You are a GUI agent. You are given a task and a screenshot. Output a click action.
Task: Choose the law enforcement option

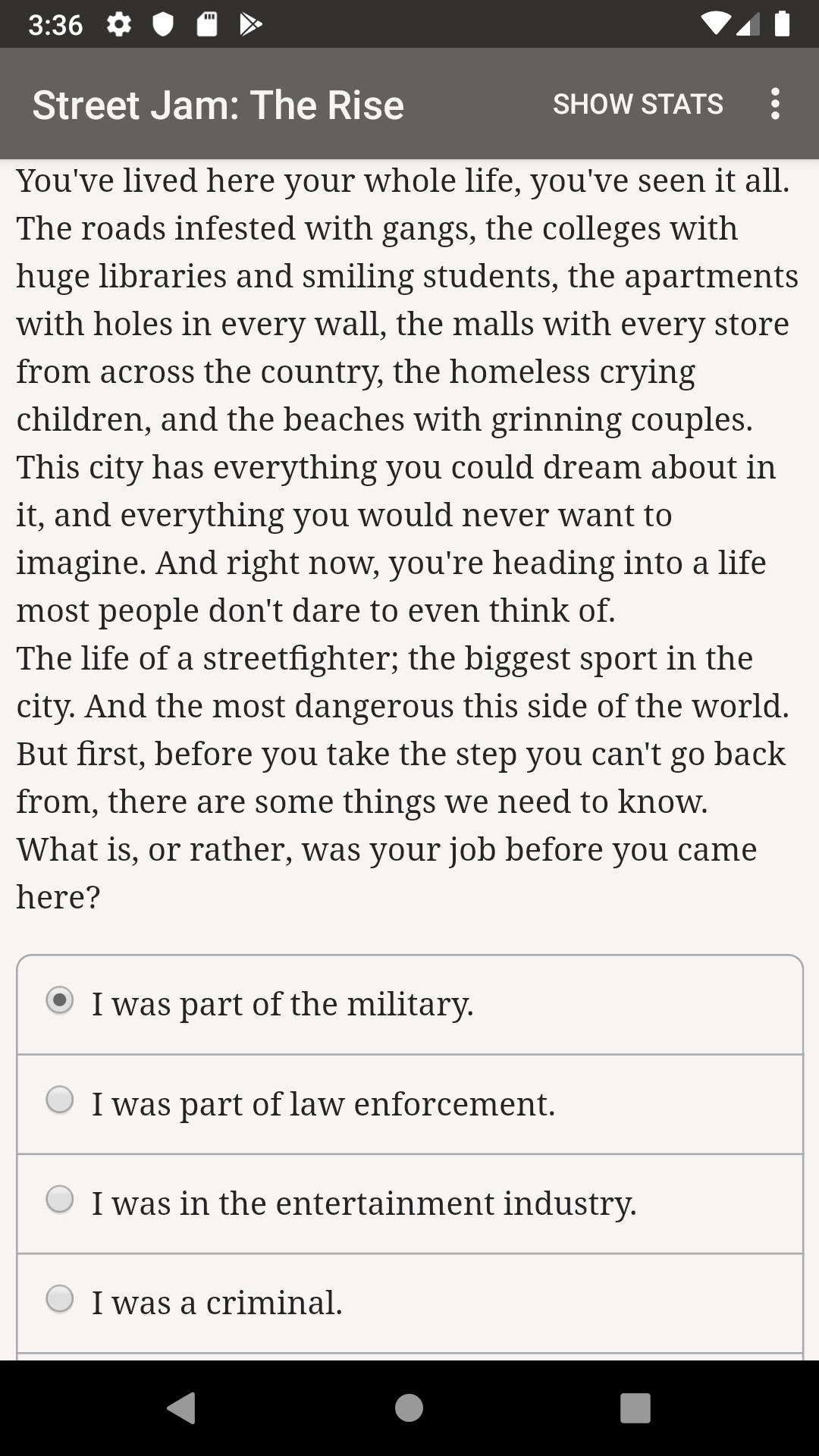click(409, 1104)
